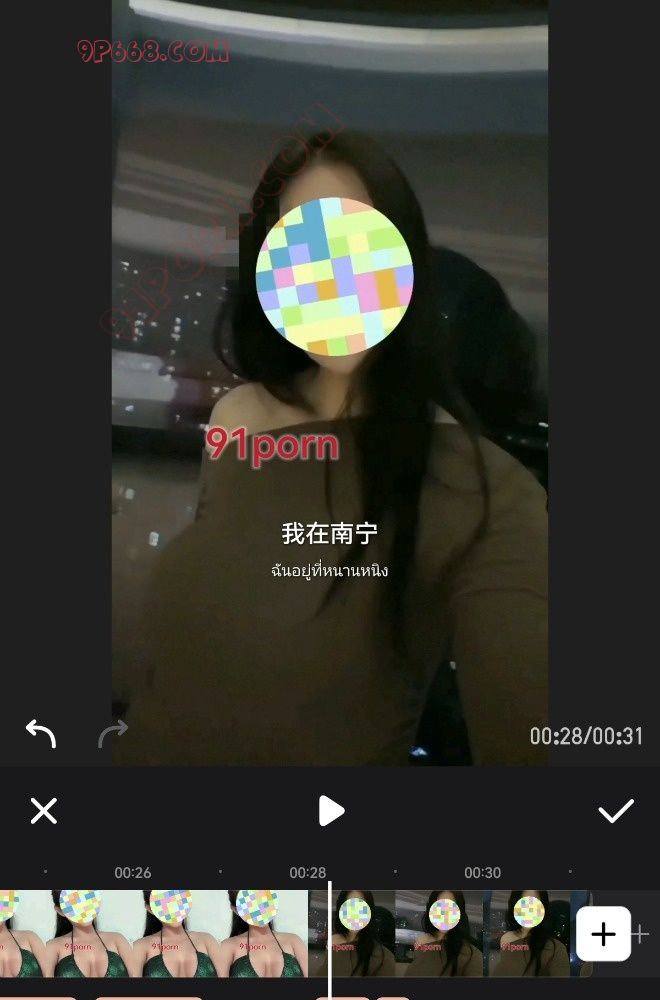Play the video preview
Screen dimensions: 660x1000
[x=330, y=810]
